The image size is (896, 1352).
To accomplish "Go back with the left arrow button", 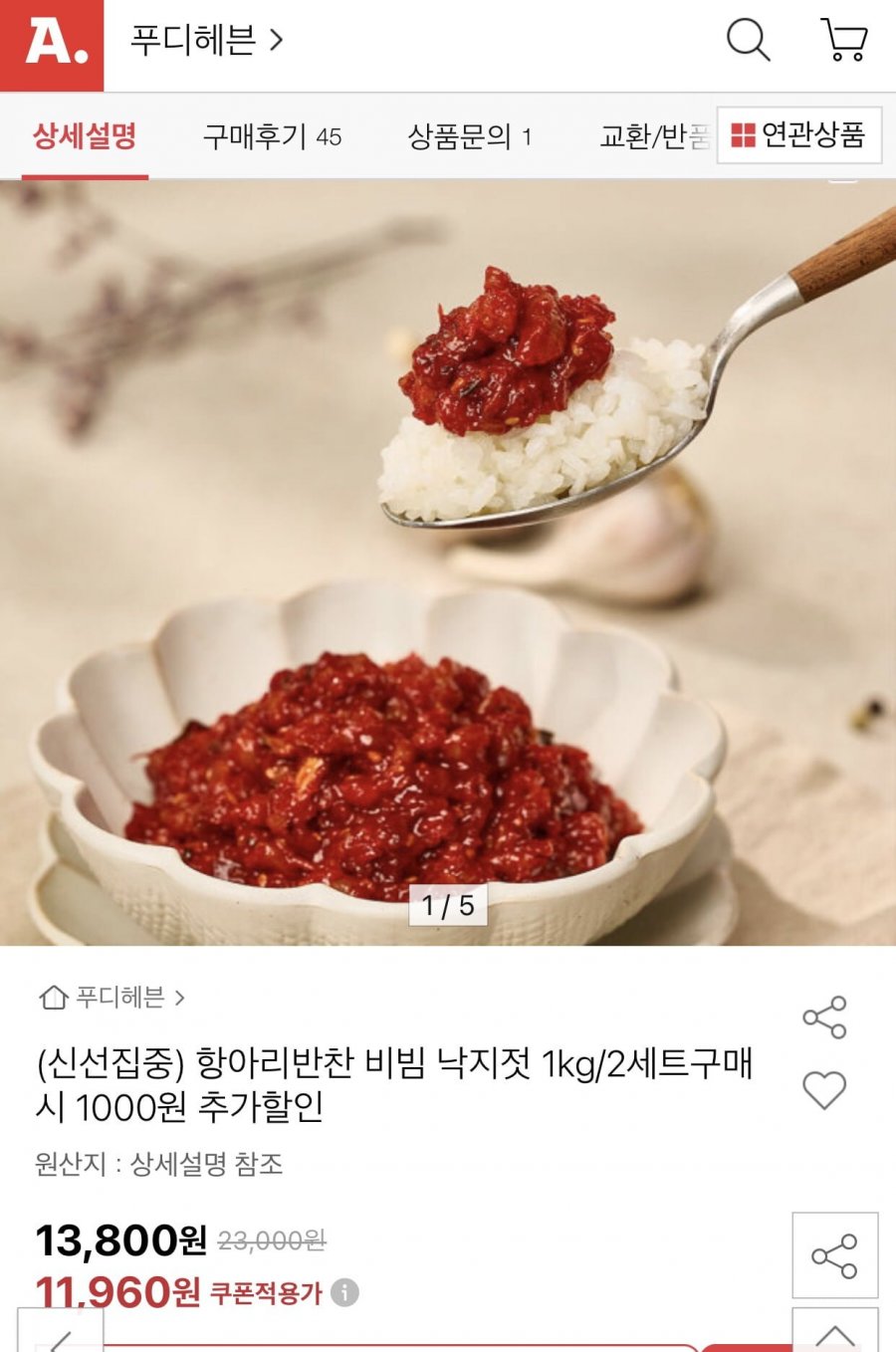I will click(60, 1336).
